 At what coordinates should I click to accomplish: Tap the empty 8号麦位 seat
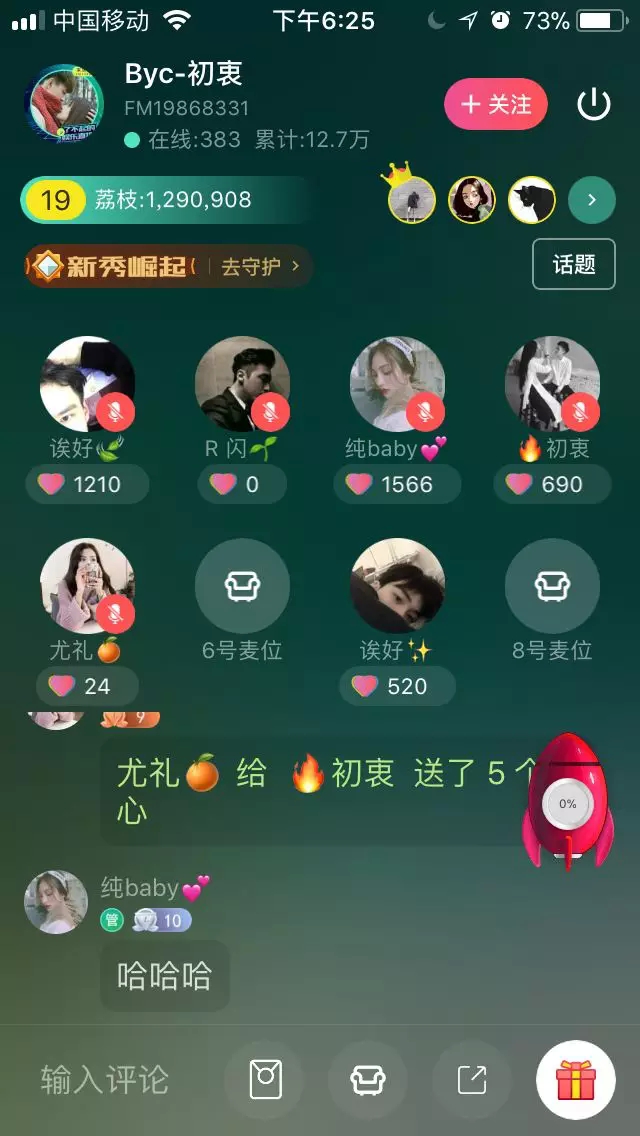click(x=552, y=587)
